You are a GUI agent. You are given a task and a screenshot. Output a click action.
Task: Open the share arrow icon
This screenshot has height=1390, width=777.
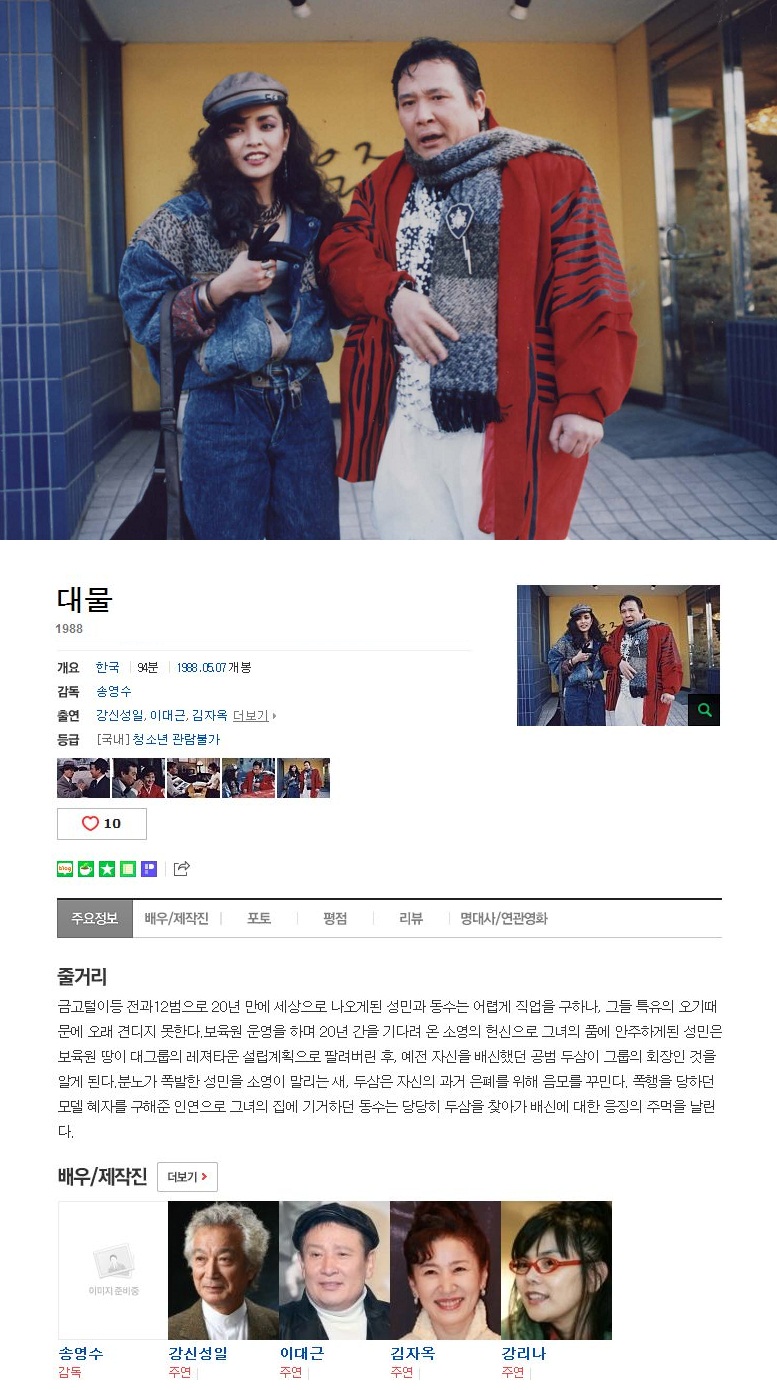[x=181, y=869]
